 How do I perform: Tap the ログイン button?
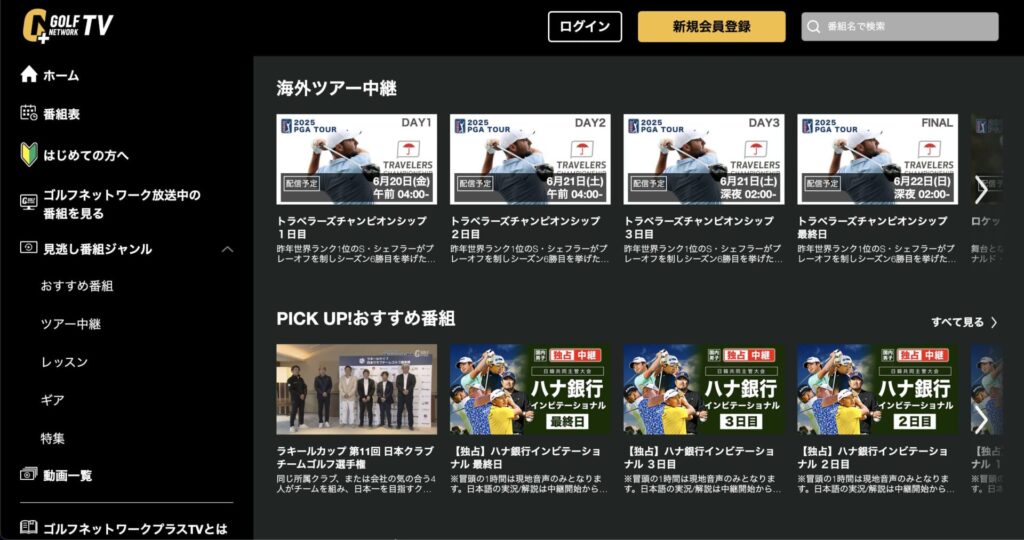pyautogui.click(x=584, y=27)
